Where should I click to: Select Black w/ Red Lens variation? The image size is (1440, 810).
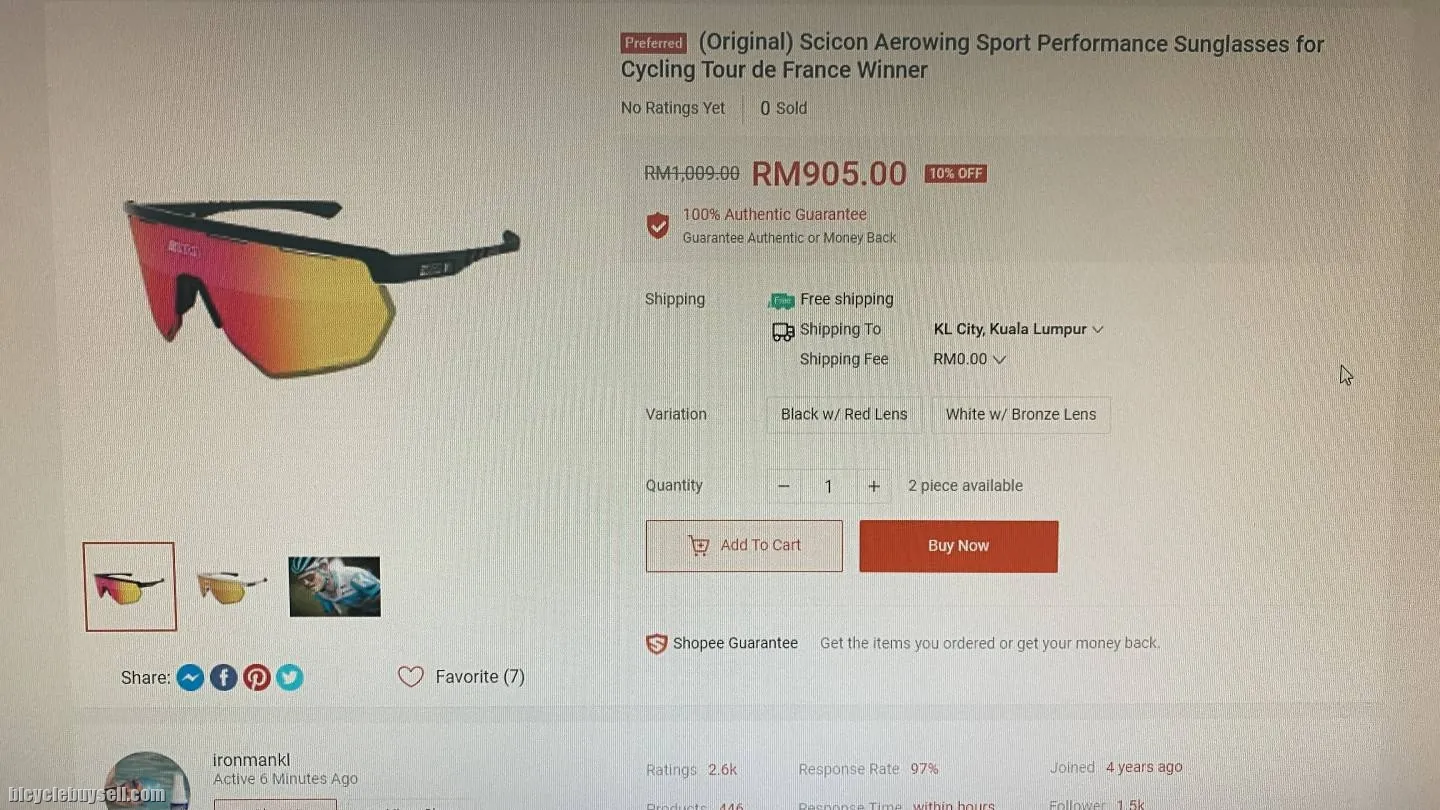[x=844, y=414]
